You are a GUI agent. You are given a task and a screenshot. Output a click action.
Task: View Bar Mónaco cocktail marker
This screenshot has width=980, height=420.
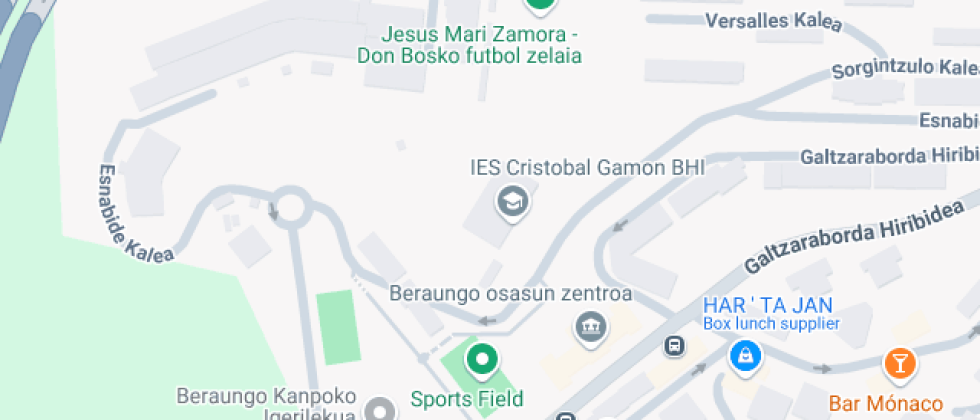(x=899, y=364)
